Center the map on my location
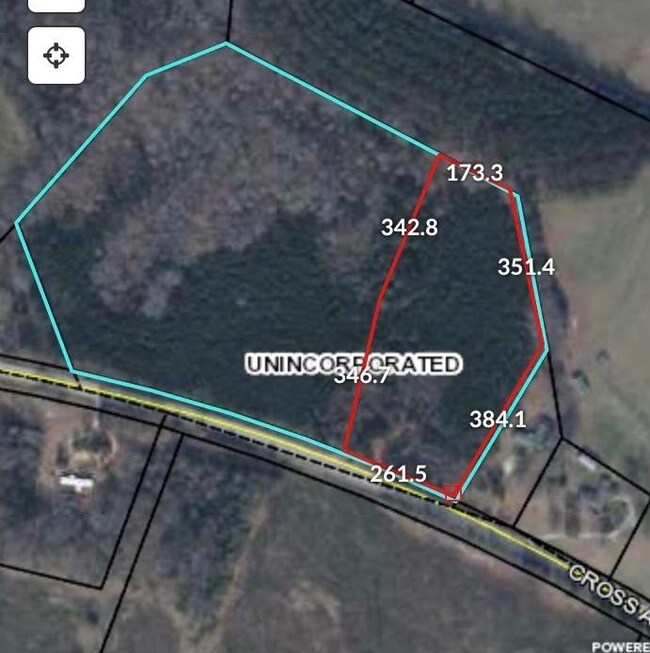Image resolution: width=650 pixels, height=653 pixels. click(x=56, y=55)
